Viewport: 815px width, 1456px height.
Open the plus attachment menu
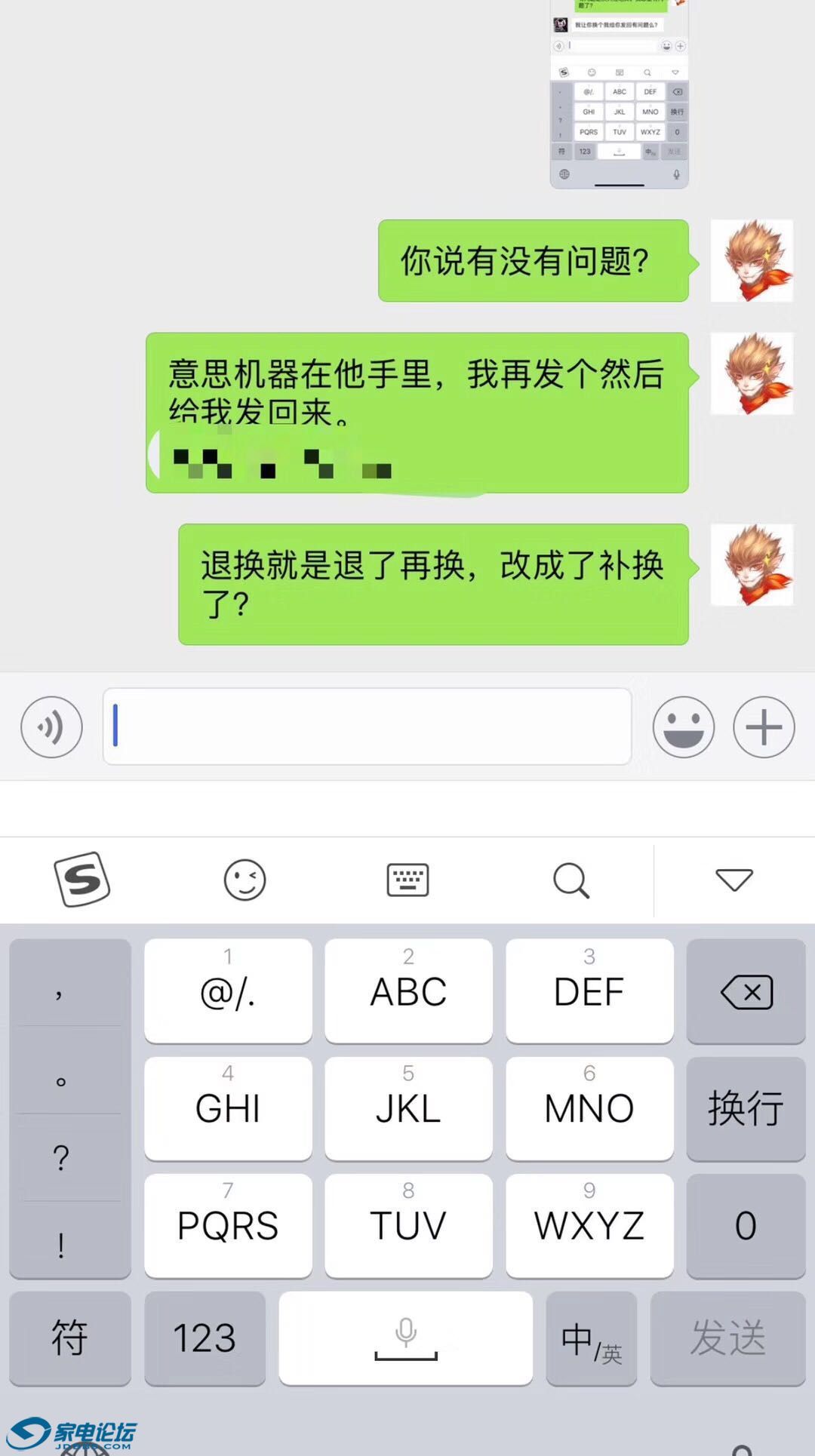coord(764,727)
